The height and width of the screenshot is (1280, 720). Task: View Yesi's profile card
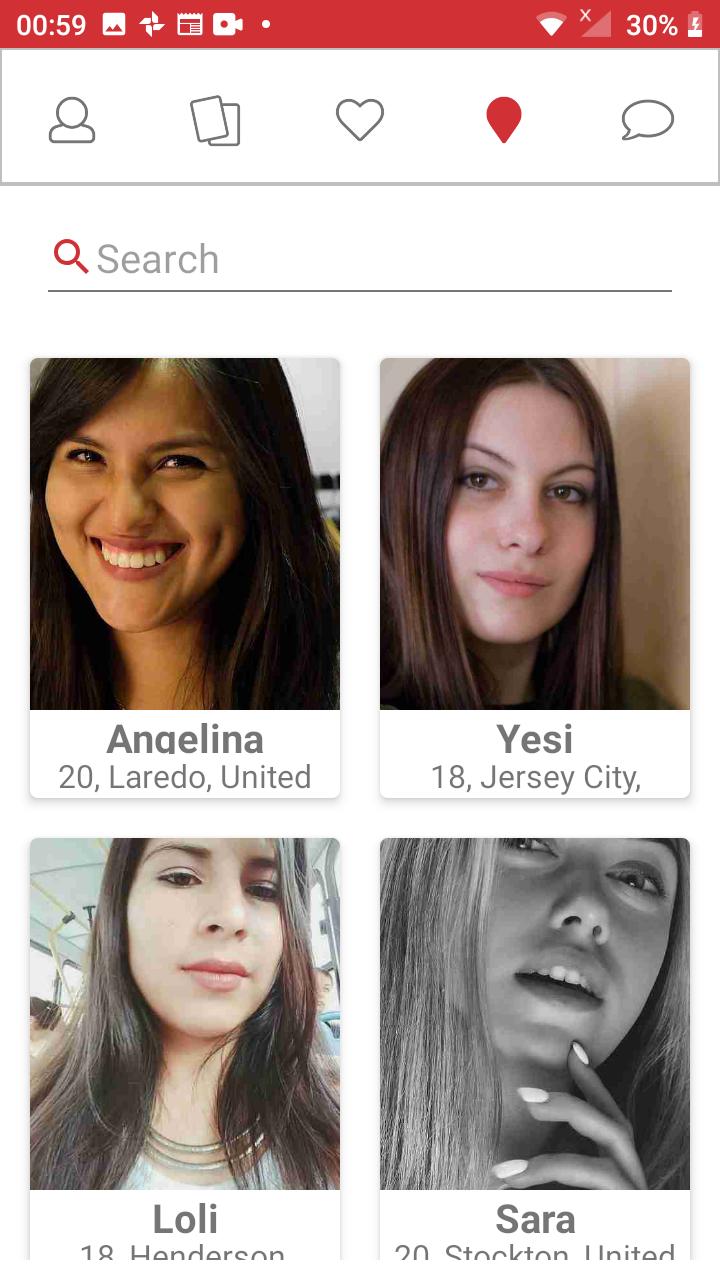pyautogui.click(x=535, y=577)
